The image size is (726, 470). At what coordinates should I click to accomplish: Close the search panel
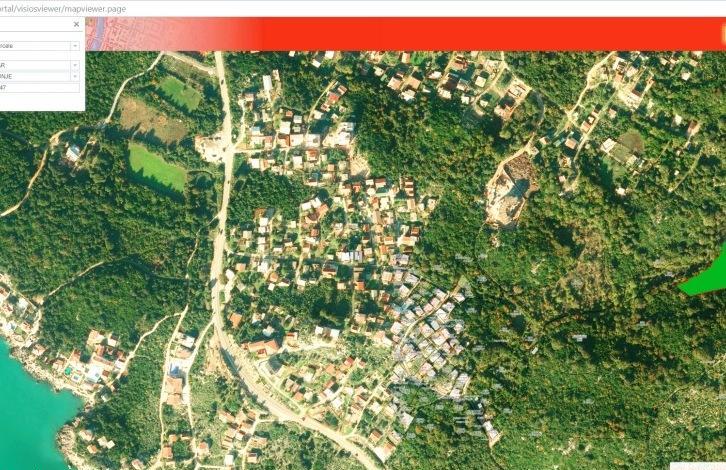pos(77,24)
